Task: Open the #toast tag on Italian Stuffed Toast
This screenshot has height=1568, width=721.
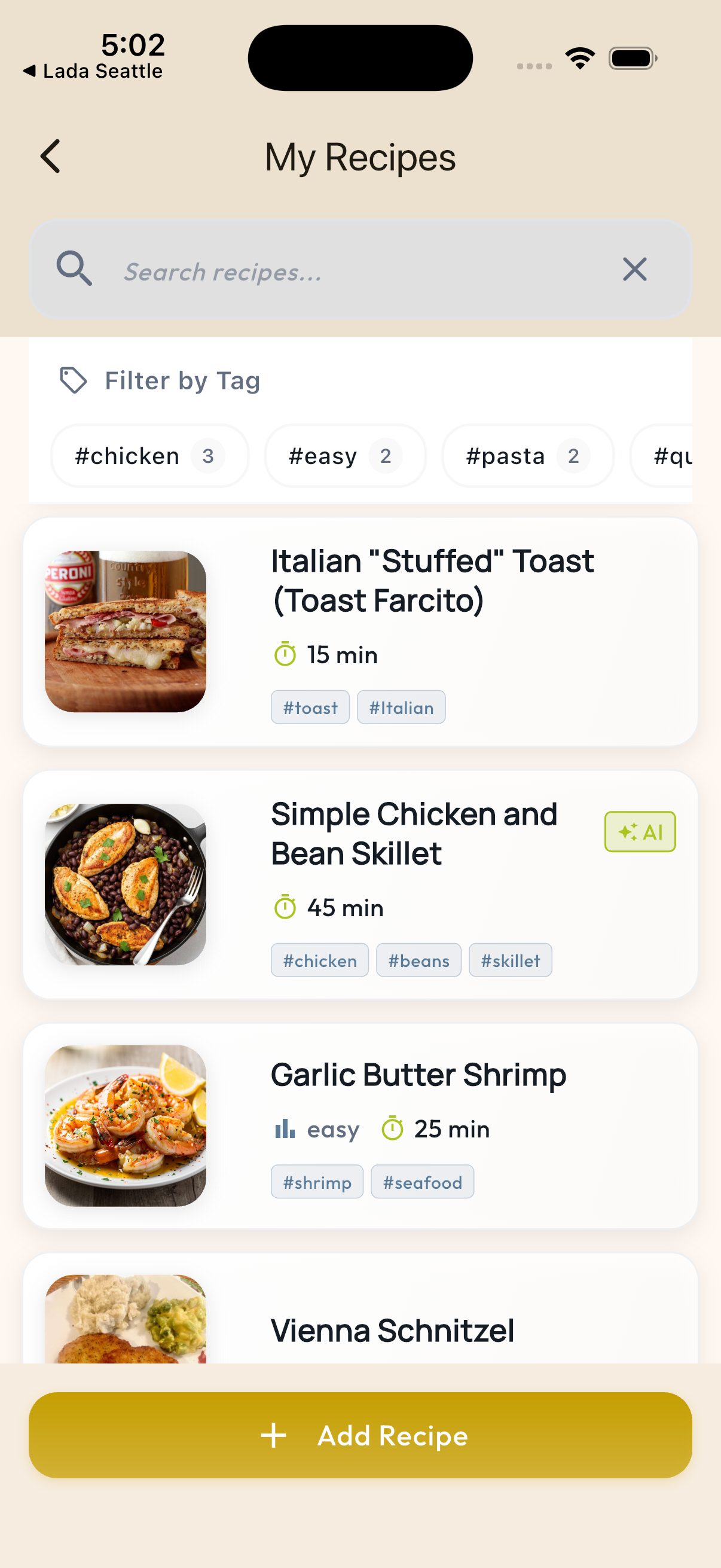Action: (x=310, y=707)
